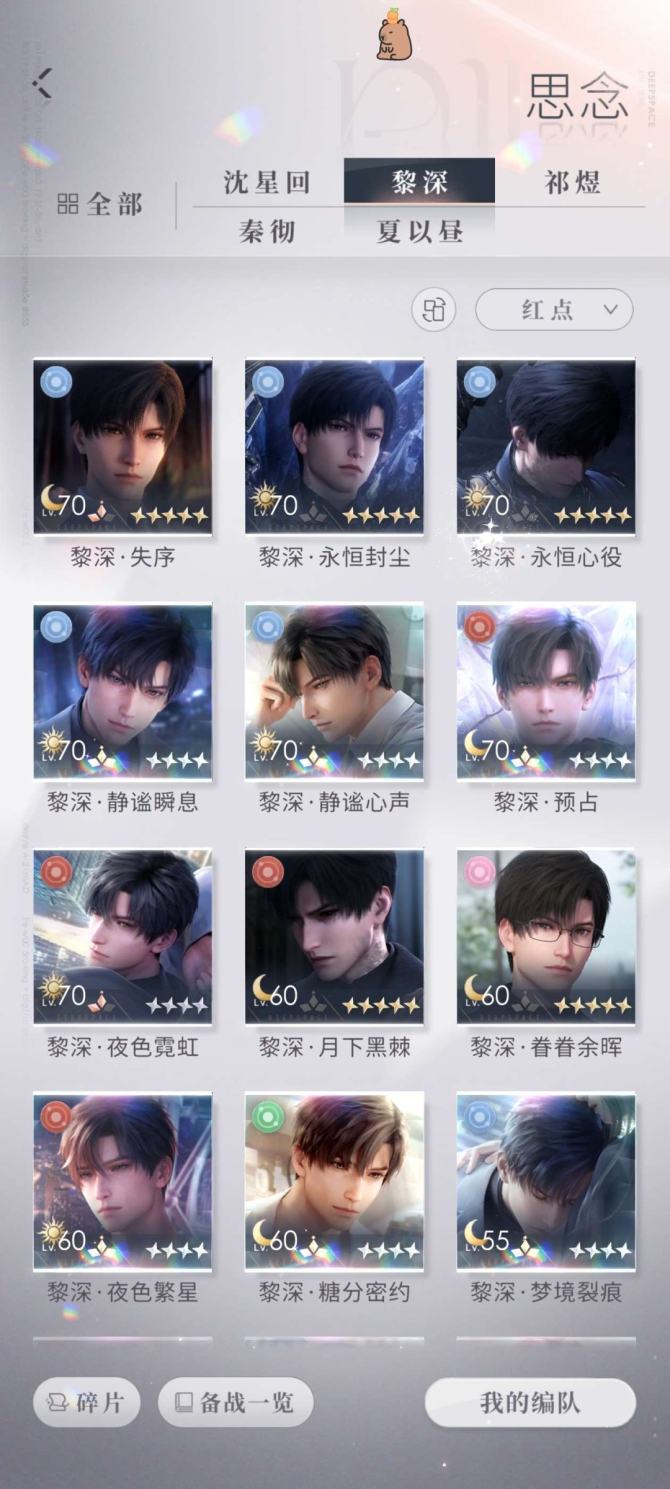Open the 黎深·永恒封尘 card
Image resolution: width=670 pixels, height=1489 pixels.
tap(334, 446)
